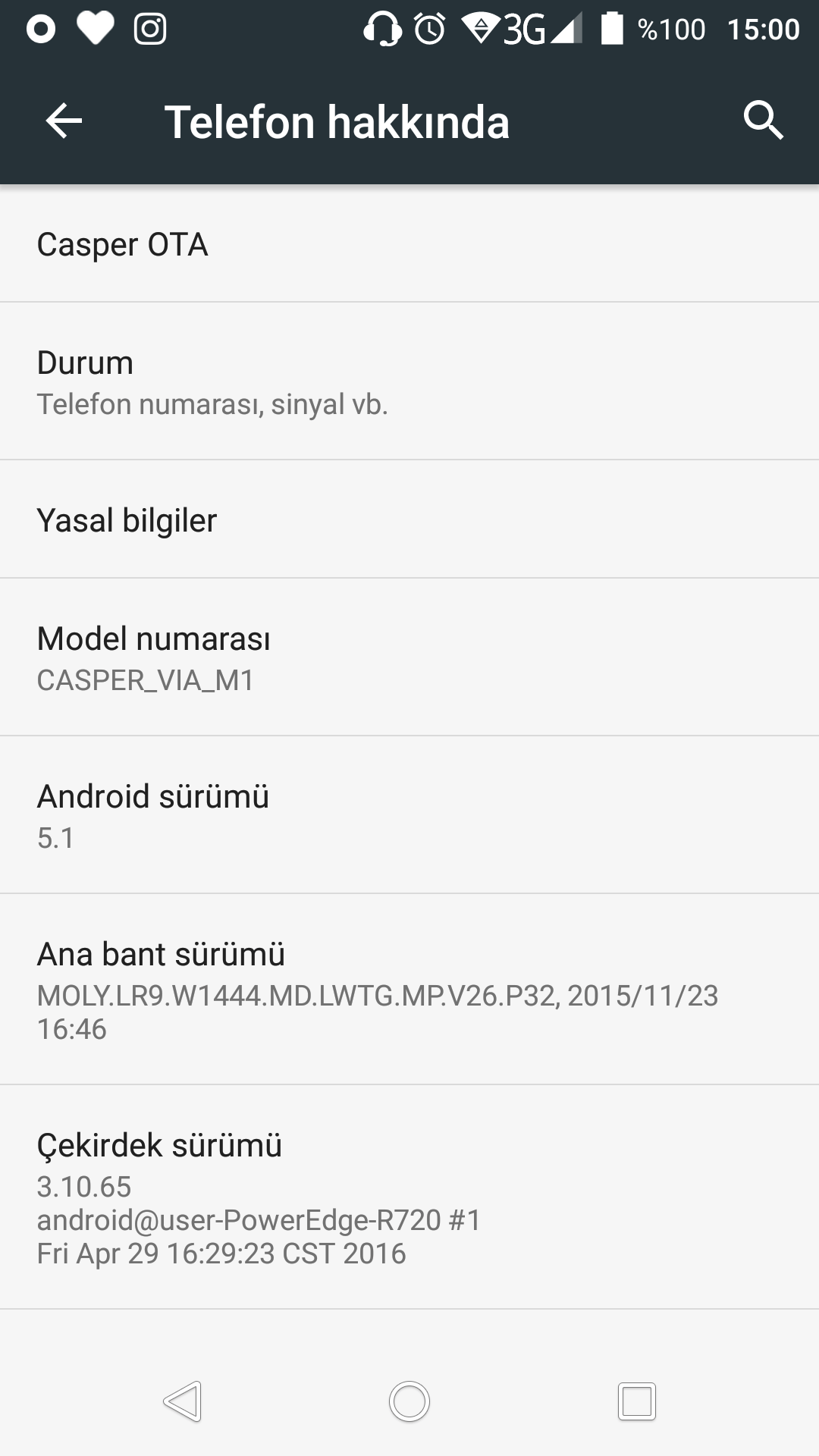
Task: Select the Çekirdek sürümü row
Action: [x=409, y=1197]
